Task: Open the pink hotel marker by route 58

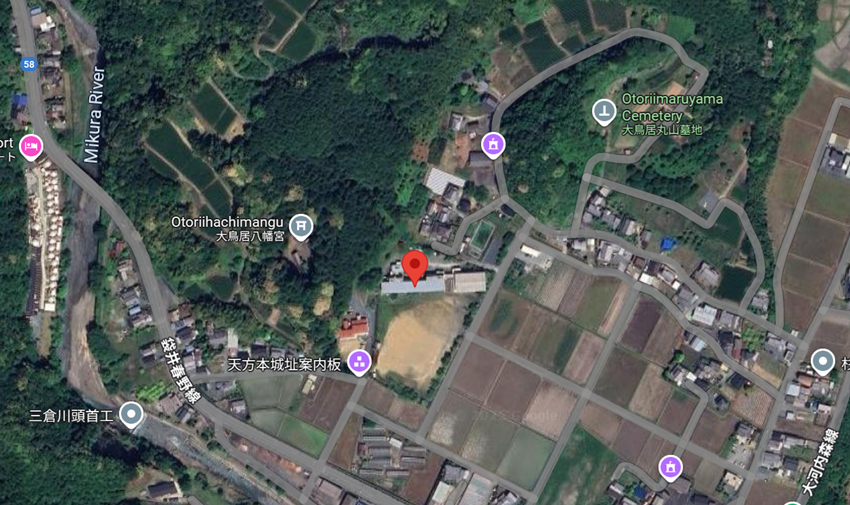Action: (x=31, y=146)
